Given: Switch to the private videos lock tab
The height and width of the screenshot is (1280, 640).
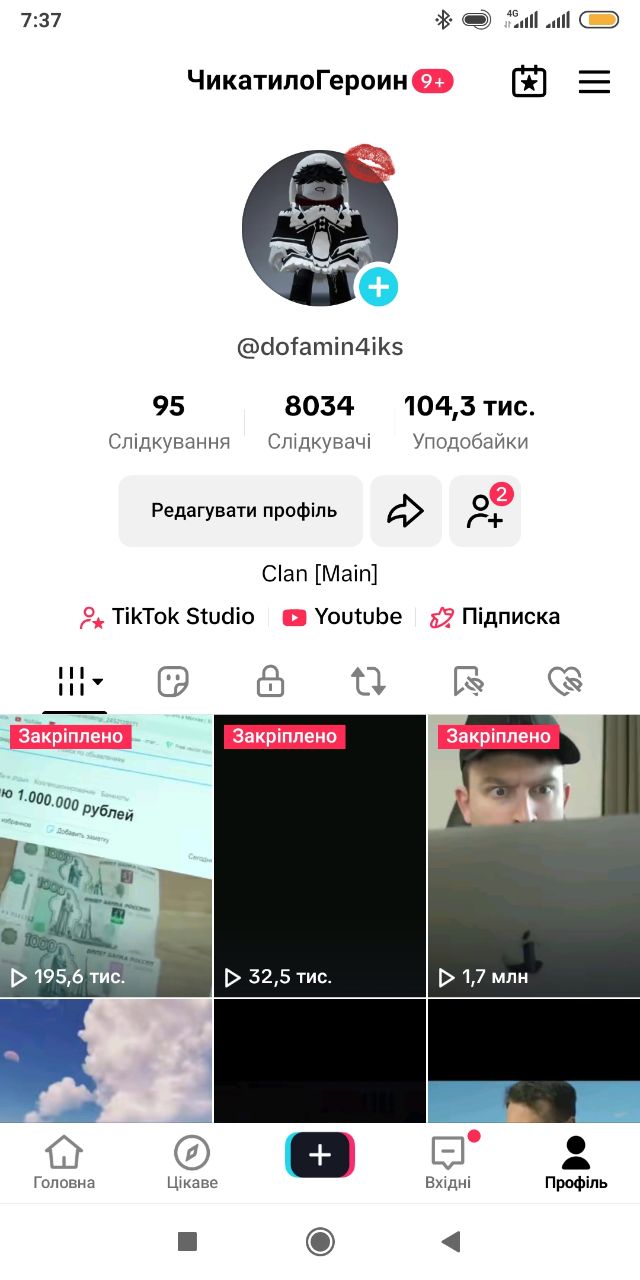Looking at the screenshot, I should coord(270,682).
